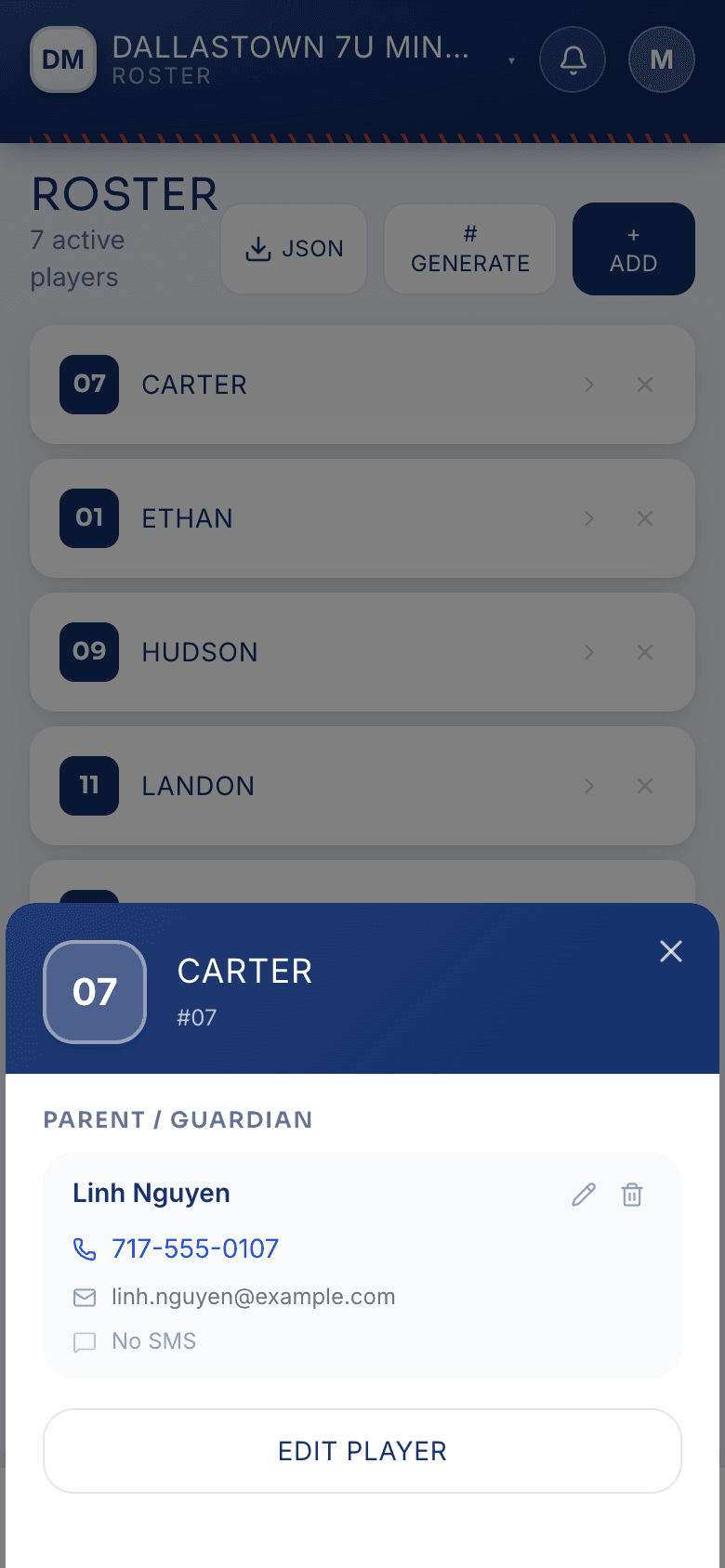725x1568 pixels.
Task: Edit Linh Nguyen's guardian contact
Action: (584, 1195)
